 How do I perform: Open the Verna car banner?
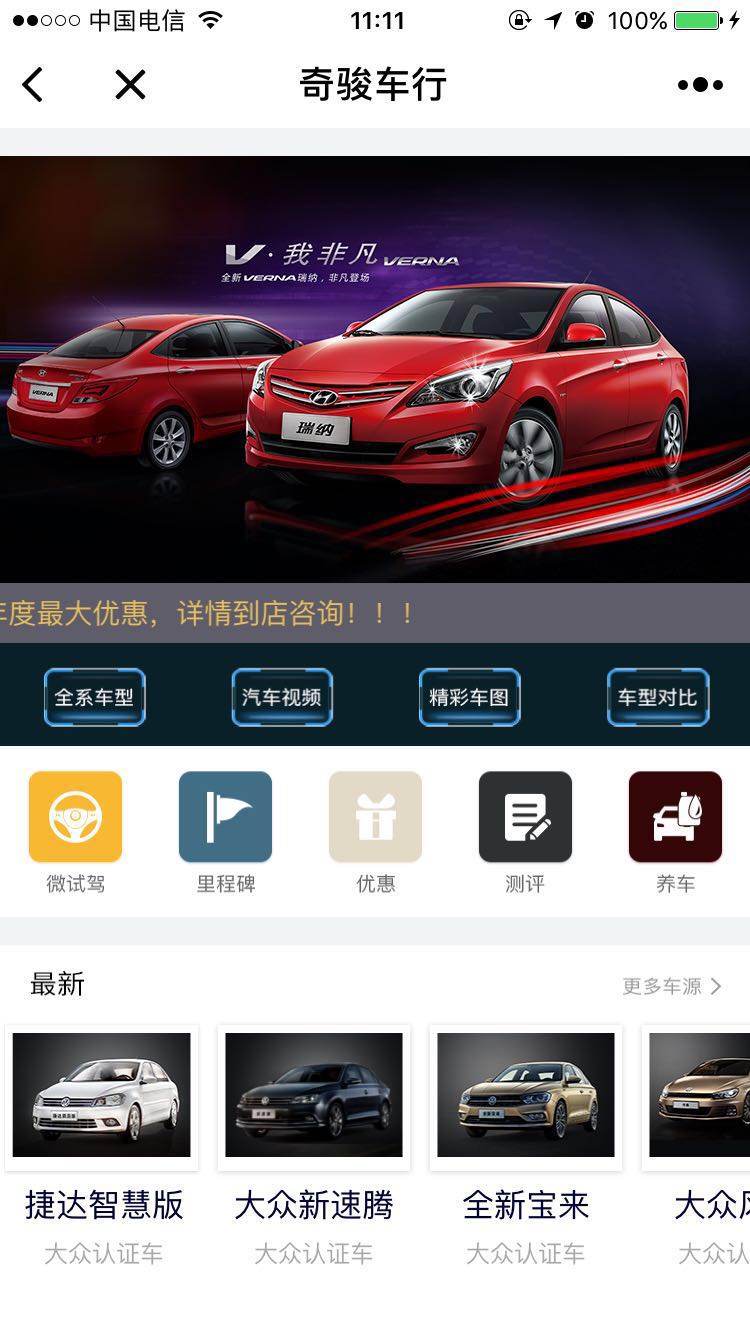tap(375, 370)
